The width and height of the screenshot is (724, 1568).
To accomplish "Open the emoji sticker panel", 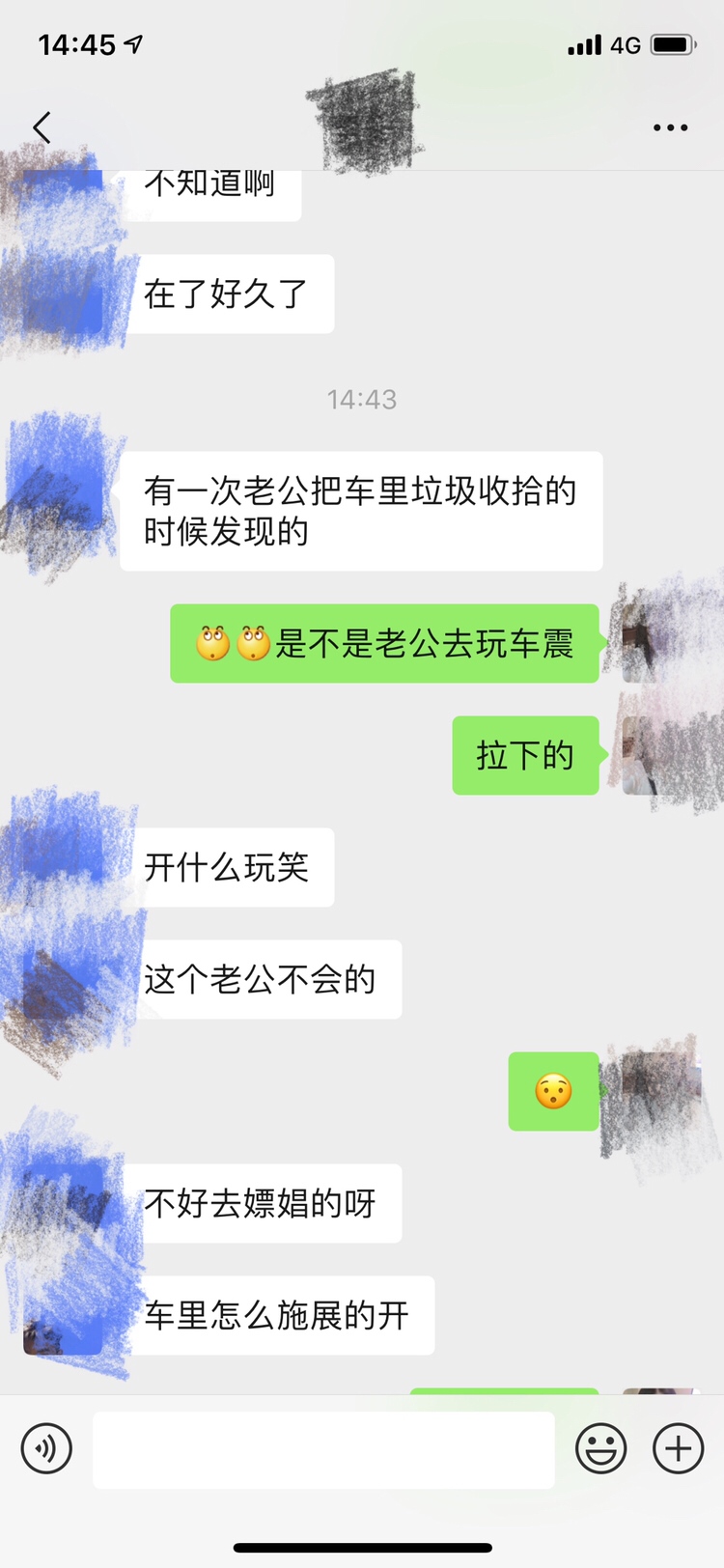I will (600, 1448).
